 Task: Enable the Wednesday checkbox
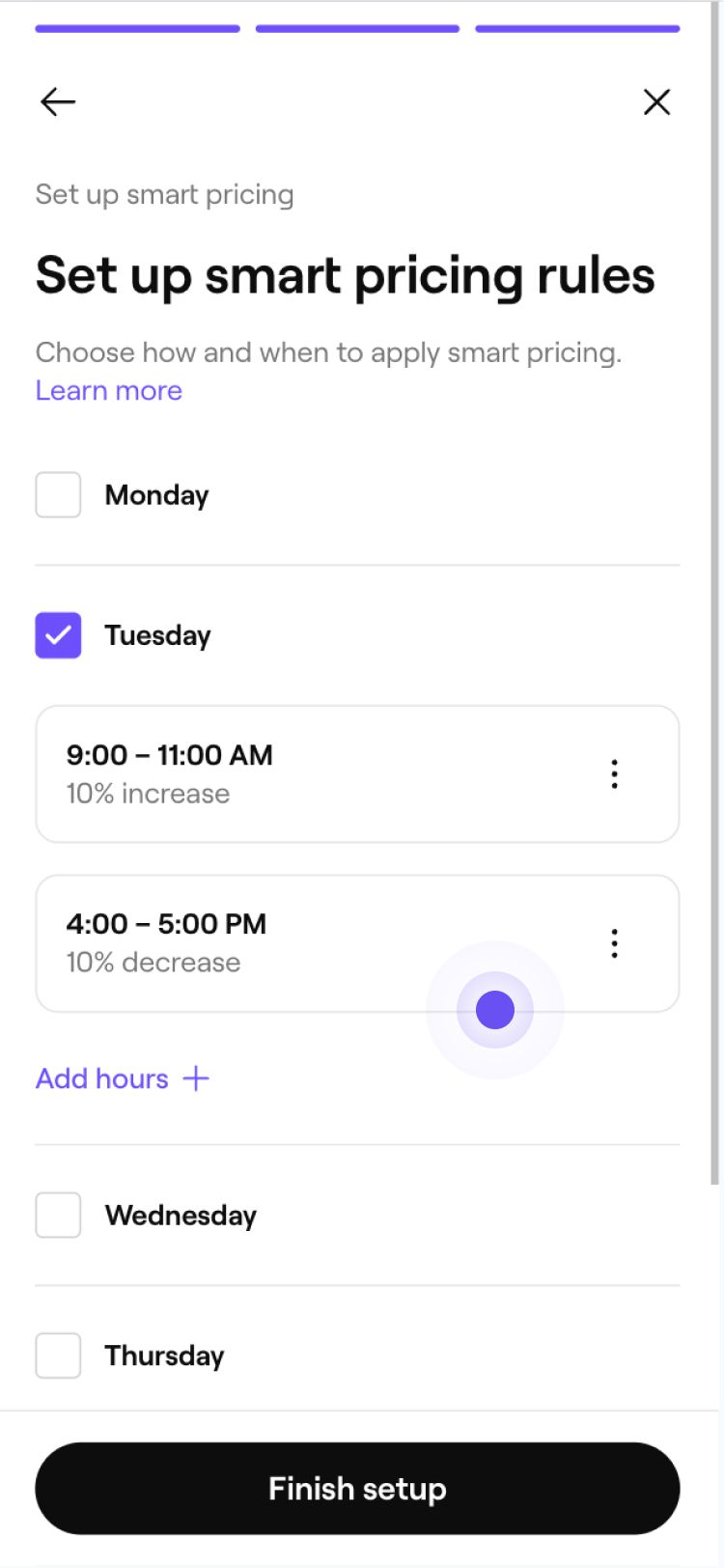point(58,1215)
